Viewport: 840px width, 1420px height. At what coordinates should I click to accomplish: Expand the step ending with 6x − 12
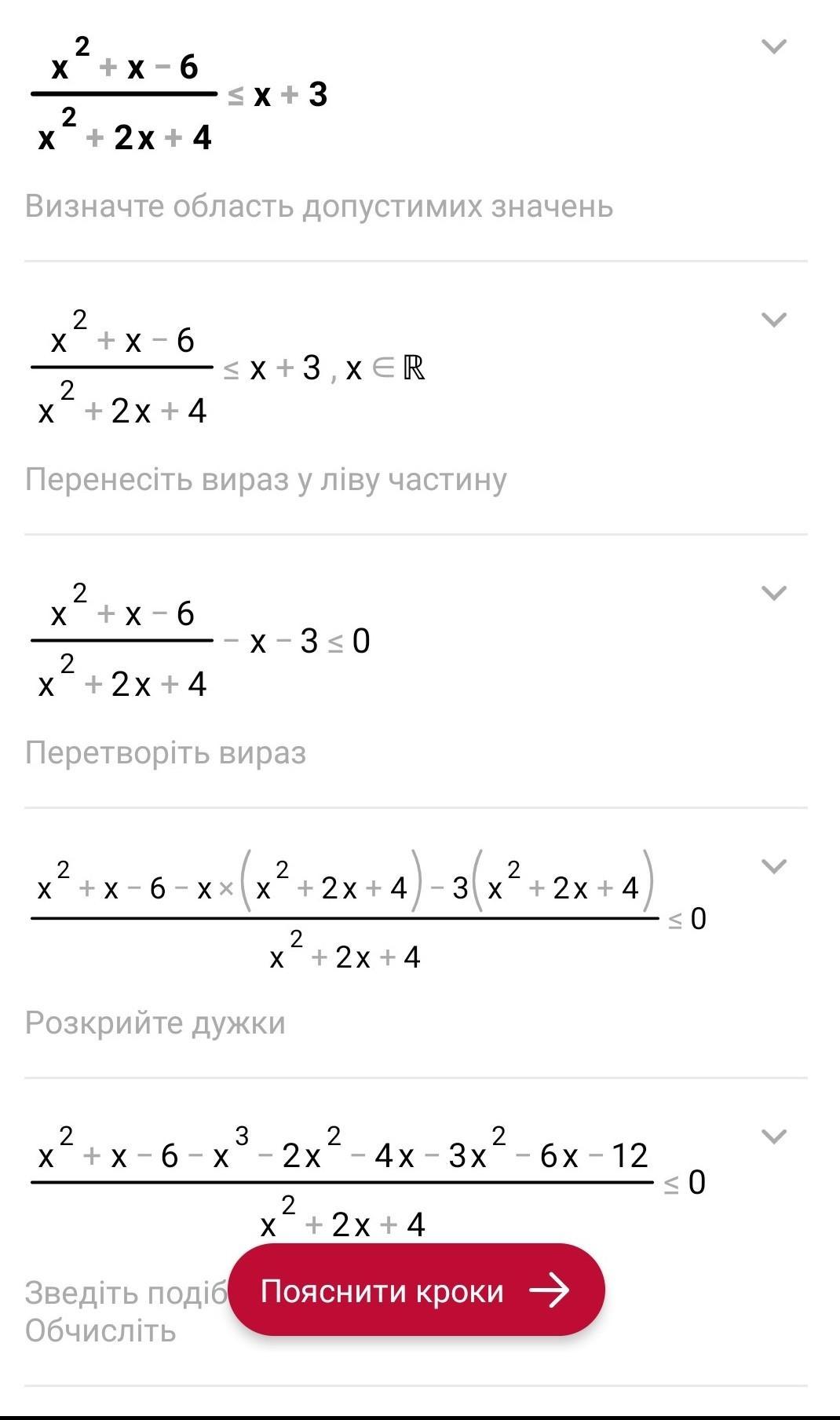coord(774,1136)
